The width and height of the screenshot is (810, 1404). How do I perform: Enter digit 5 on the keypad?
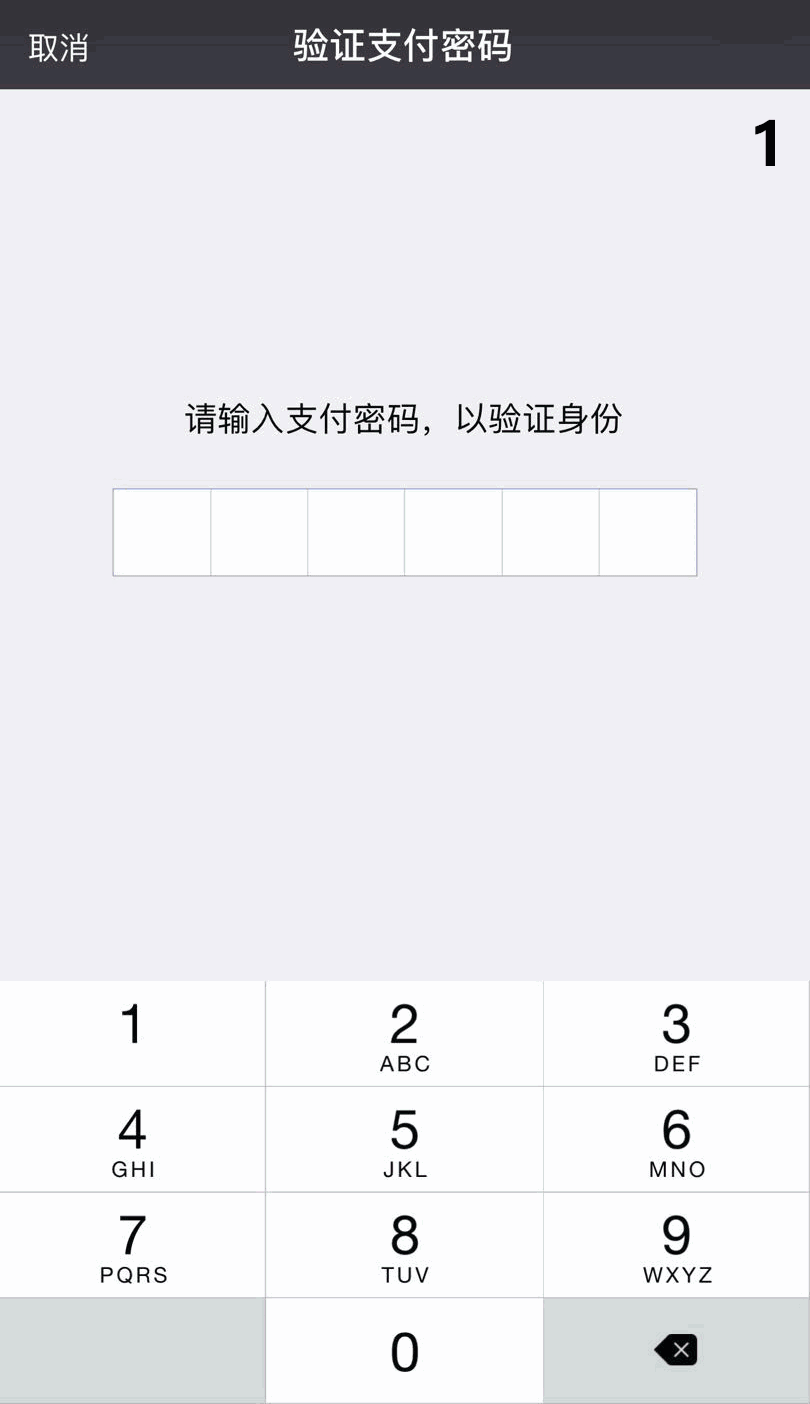404,1139
